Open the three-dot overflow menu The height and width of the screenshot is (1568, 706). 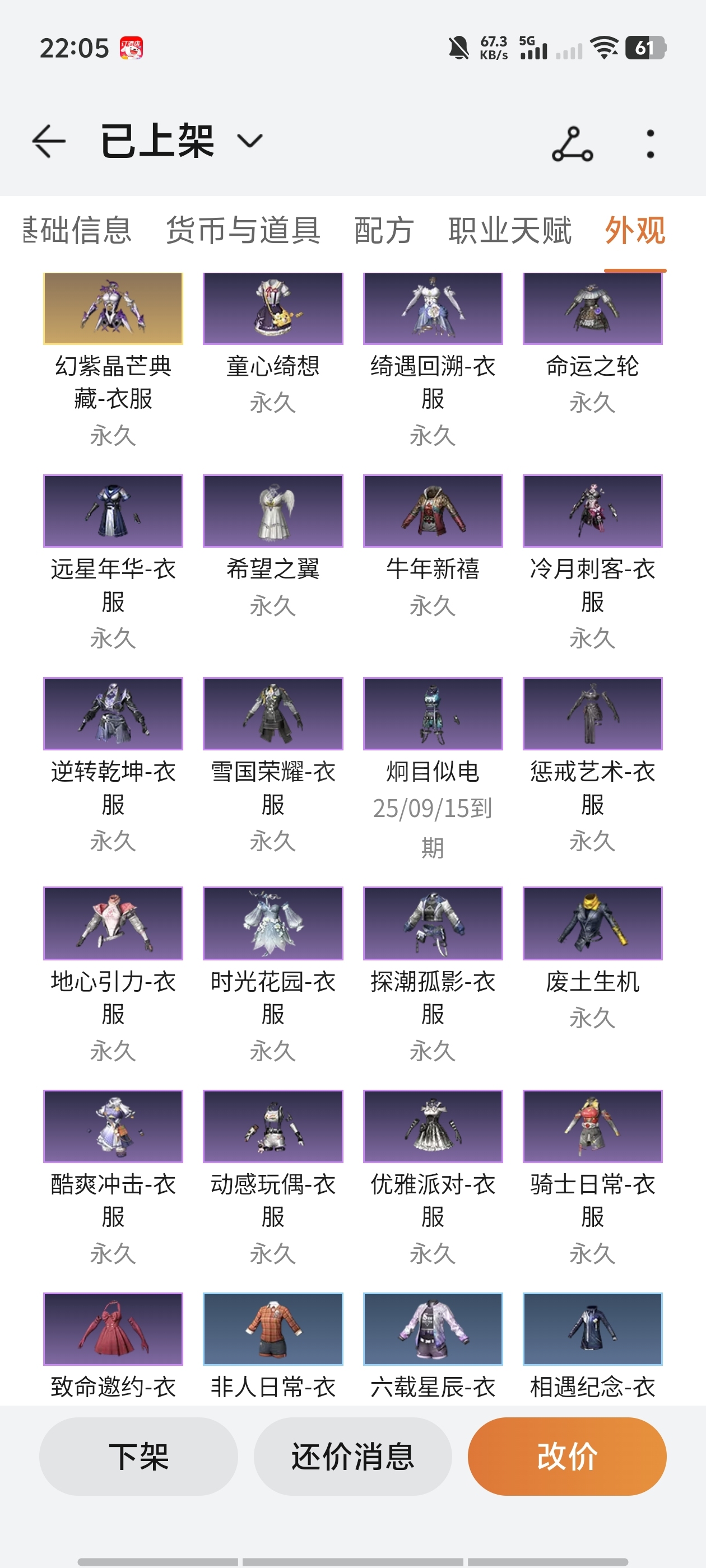[651, 144]
